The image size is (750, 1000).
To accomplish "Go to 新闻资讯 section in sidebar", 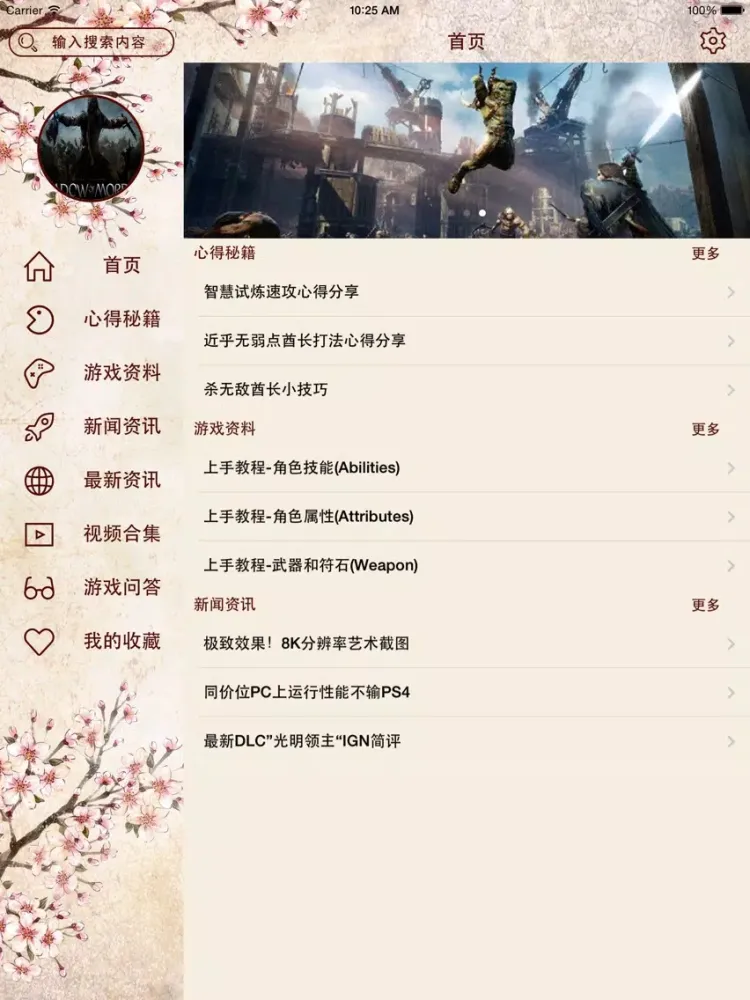I will click(121, 427).
